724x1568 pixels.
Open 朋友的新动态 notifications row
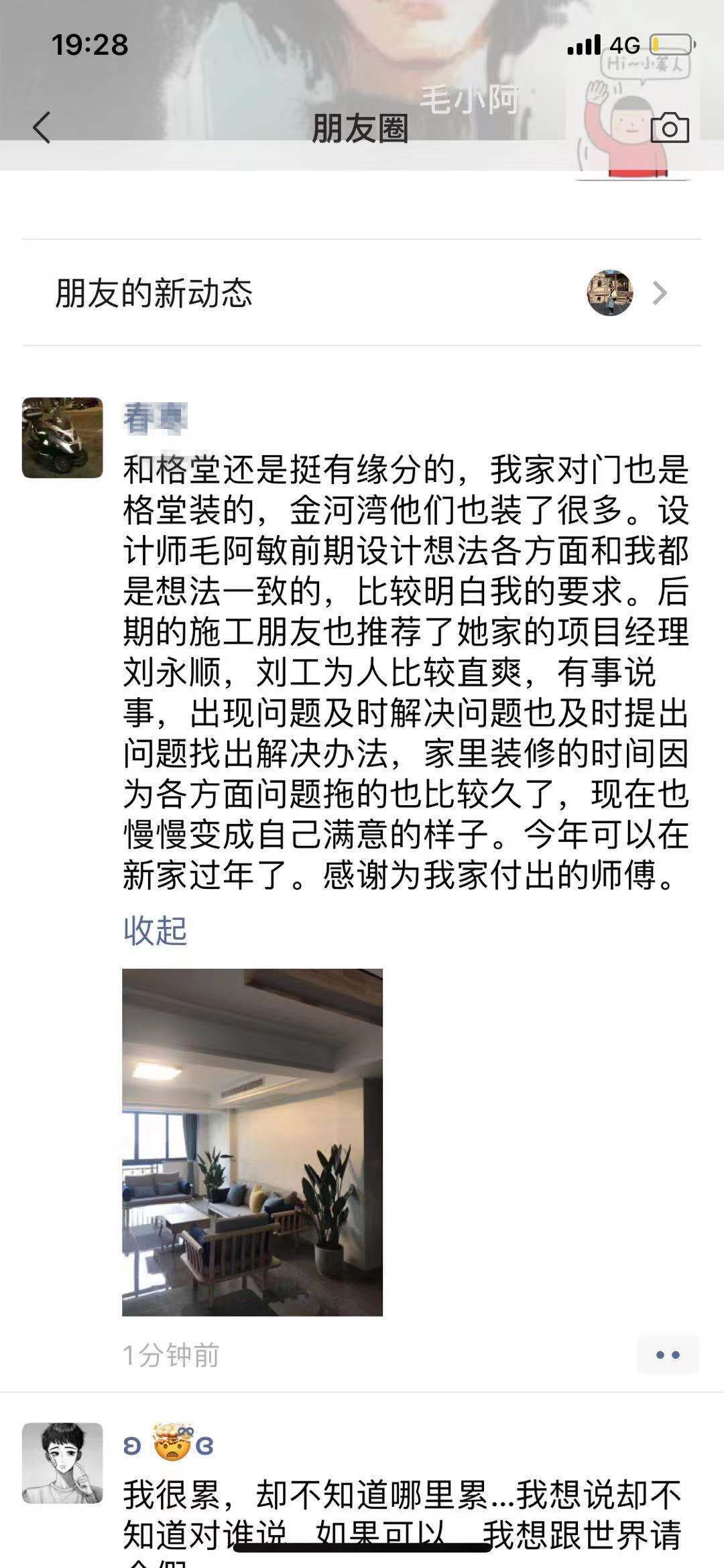(x=361, y=293)
